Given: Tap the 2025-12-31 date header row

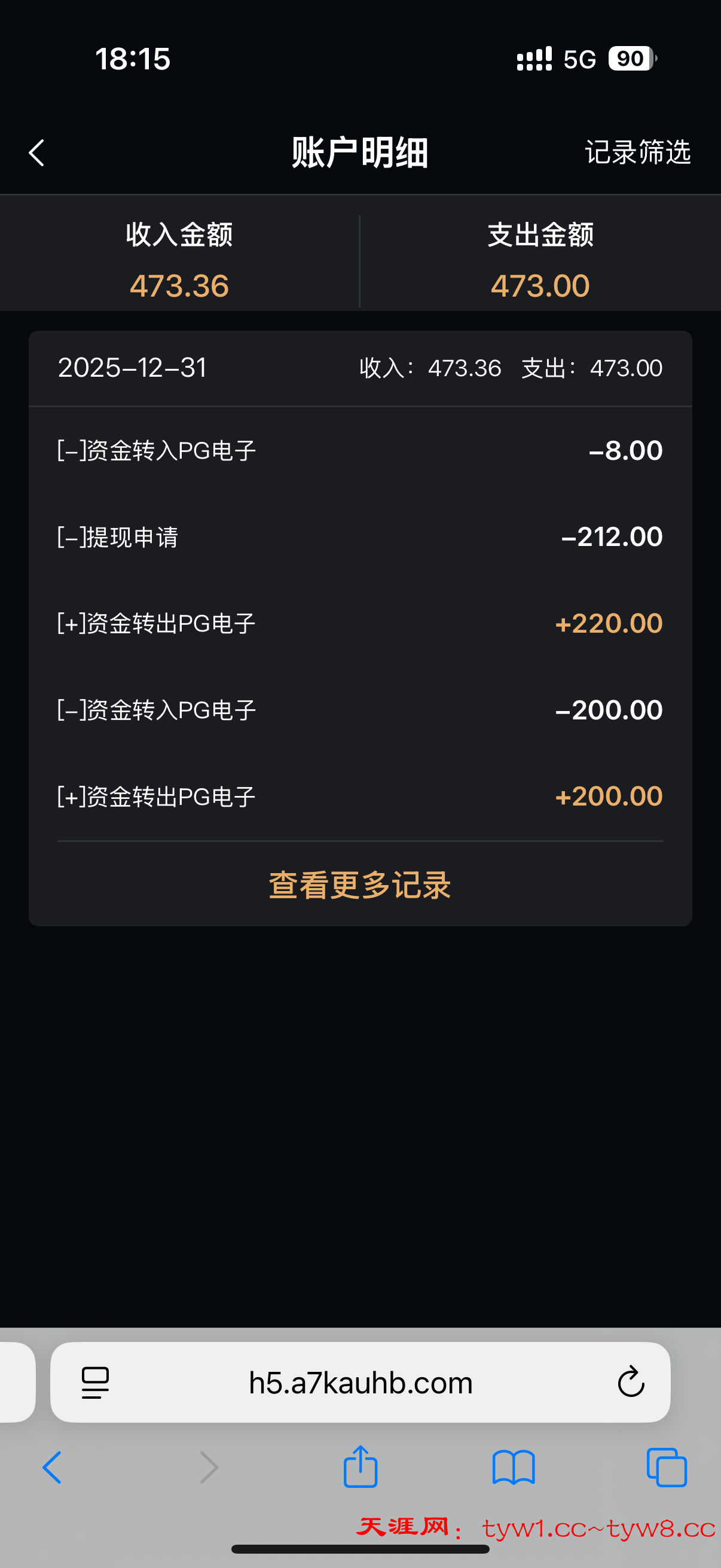Looking at the screenshot, I should pyautogui.click(x=360, y=368).
